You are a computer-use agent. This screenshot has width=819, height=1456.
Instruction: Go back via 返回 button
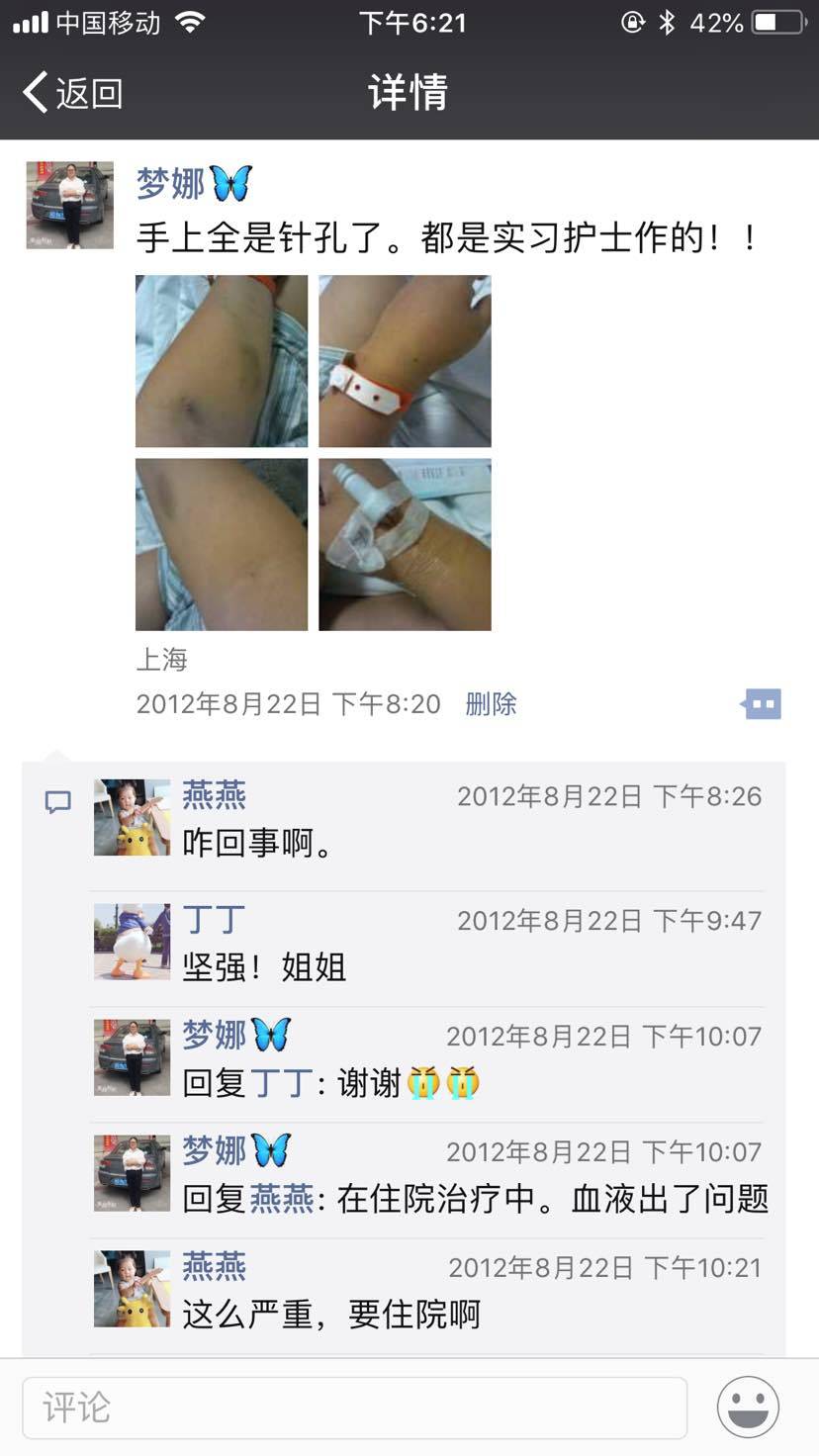(x=72, y=93)
